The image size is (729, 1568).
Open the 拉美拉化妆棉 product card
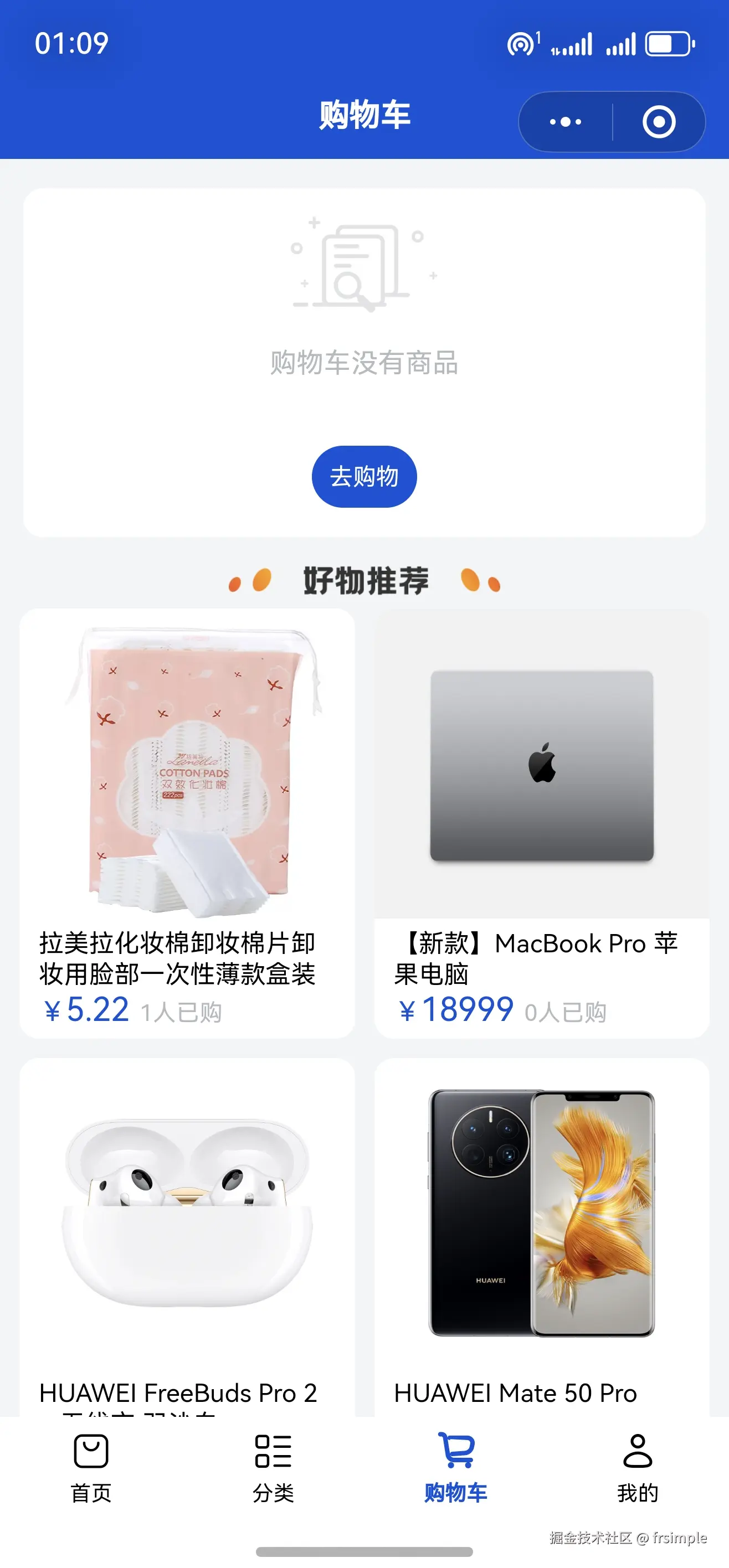pyautogui.click(x=187, y=822)
